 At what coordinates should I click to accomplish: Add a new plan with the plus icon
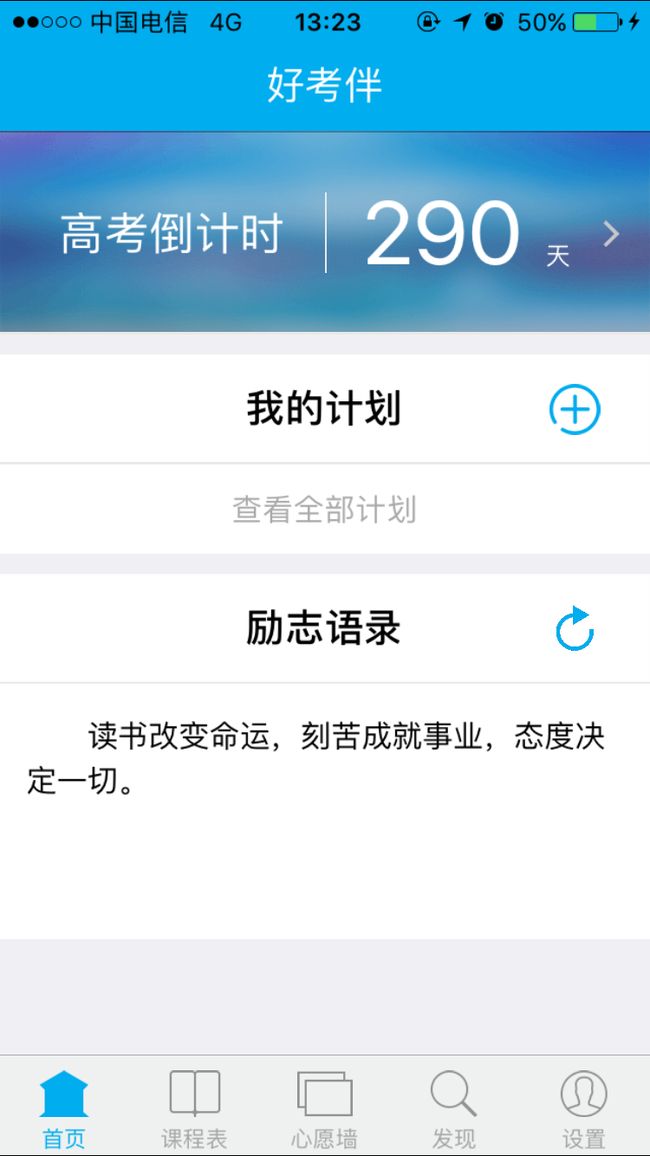point(575,408)
